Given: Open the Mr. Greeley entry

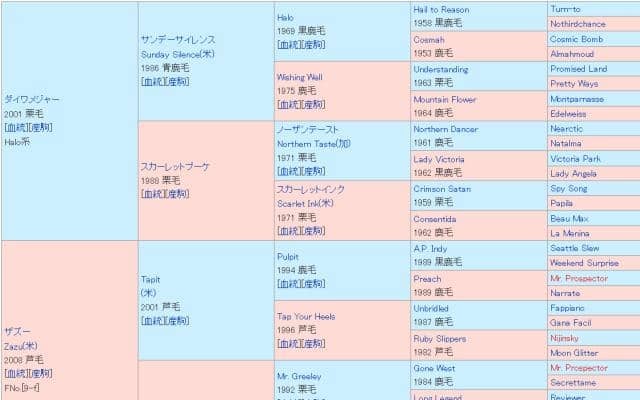Looking at the screenshot, I should click(x=298, y=375).
